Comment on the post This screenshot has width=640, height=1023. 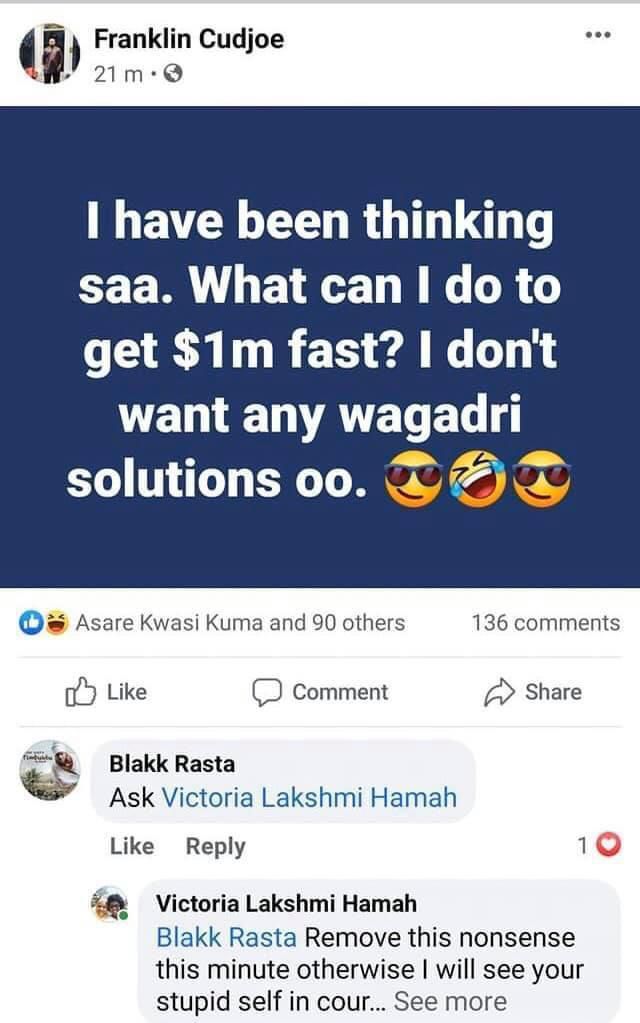[x=320, y=692]
